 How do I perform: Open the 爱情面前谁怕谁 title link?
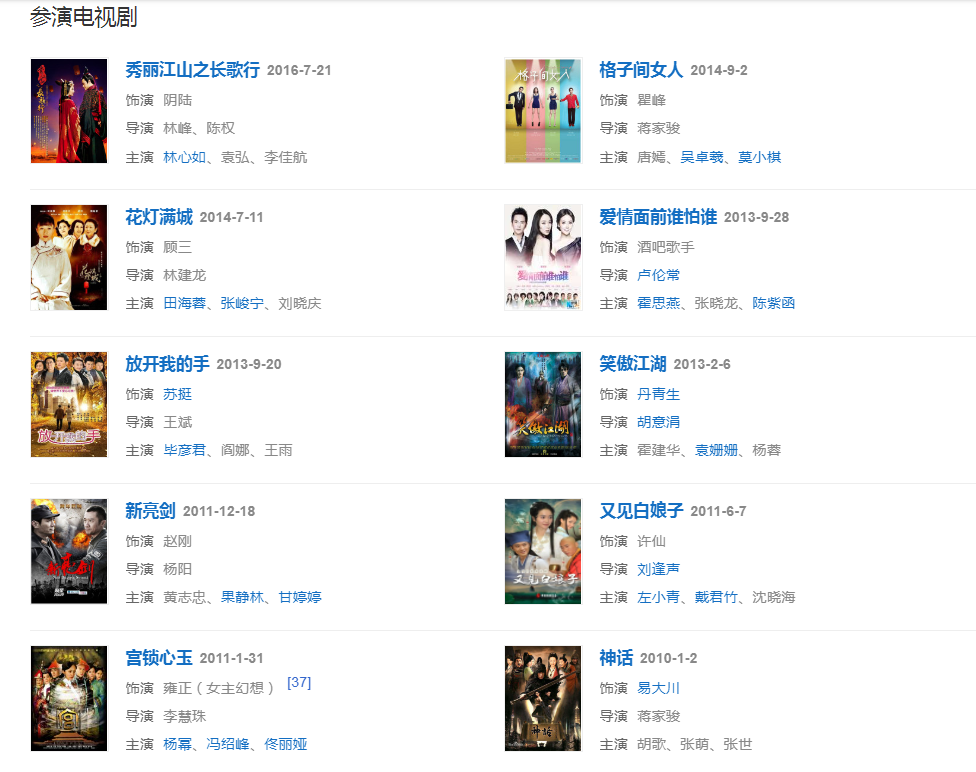658,217
